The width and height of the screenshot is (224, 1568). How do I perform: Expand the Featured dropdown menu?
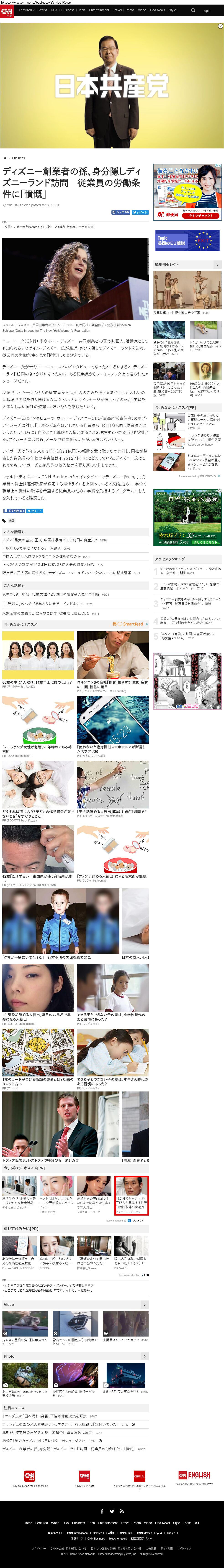pos(26,10)
